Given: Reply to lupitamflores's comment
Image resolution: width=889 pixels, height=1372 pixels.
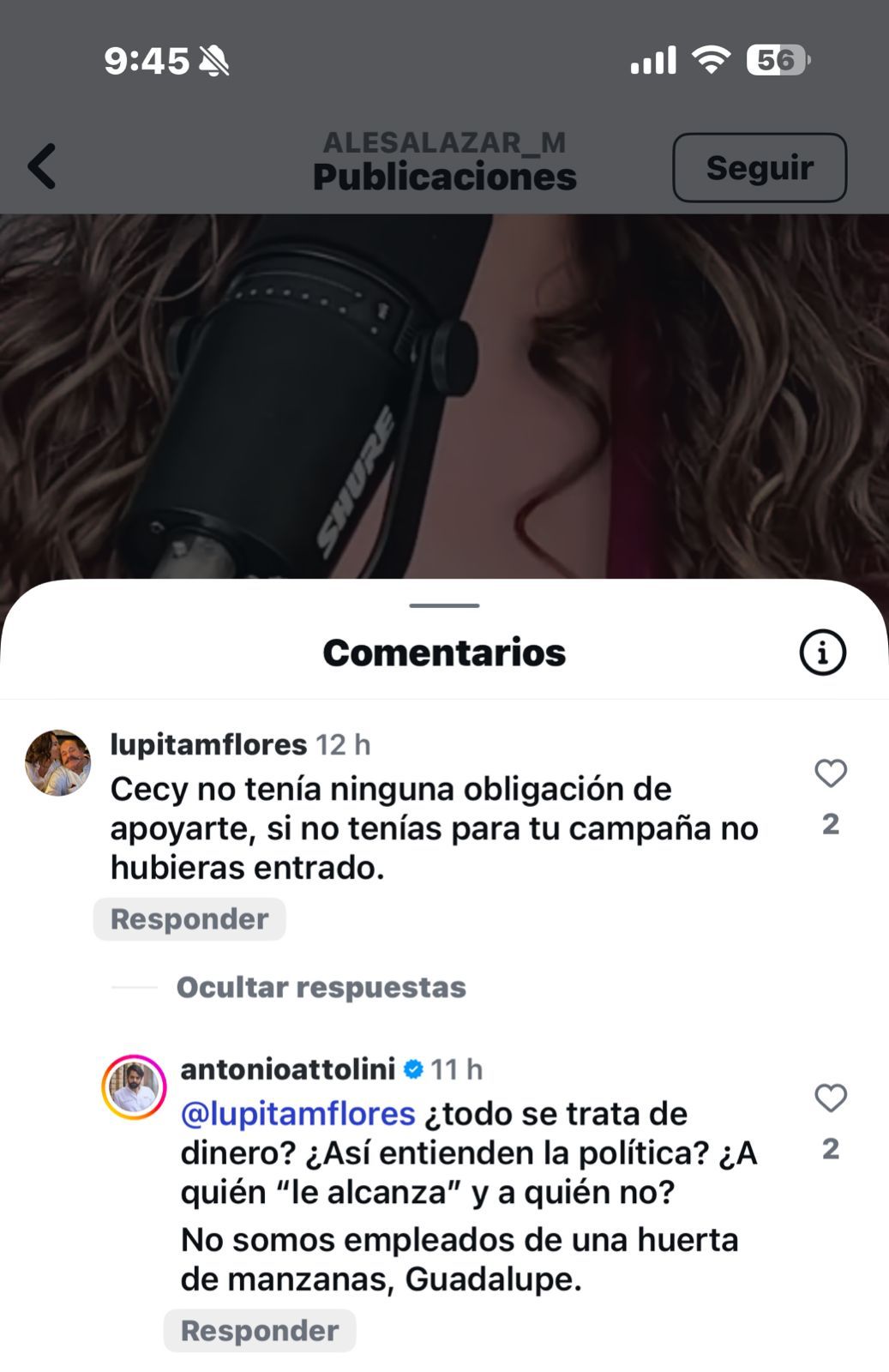Looking at the screenshot, I should 189,919.
